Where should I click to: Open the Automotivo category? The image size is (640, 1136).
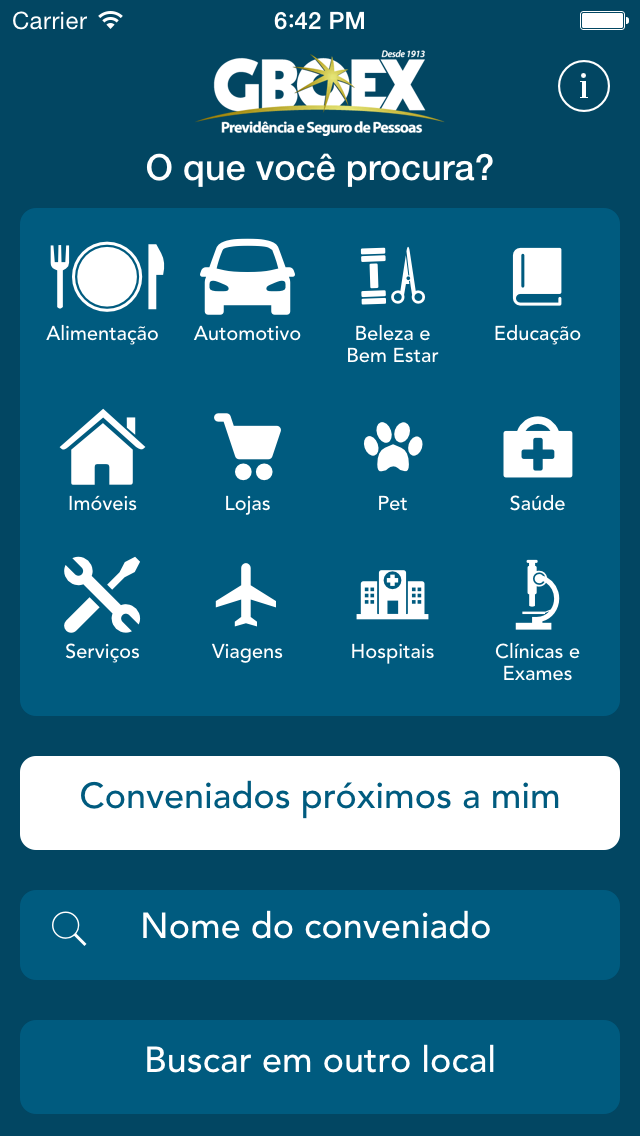click(x=247, y=292)
